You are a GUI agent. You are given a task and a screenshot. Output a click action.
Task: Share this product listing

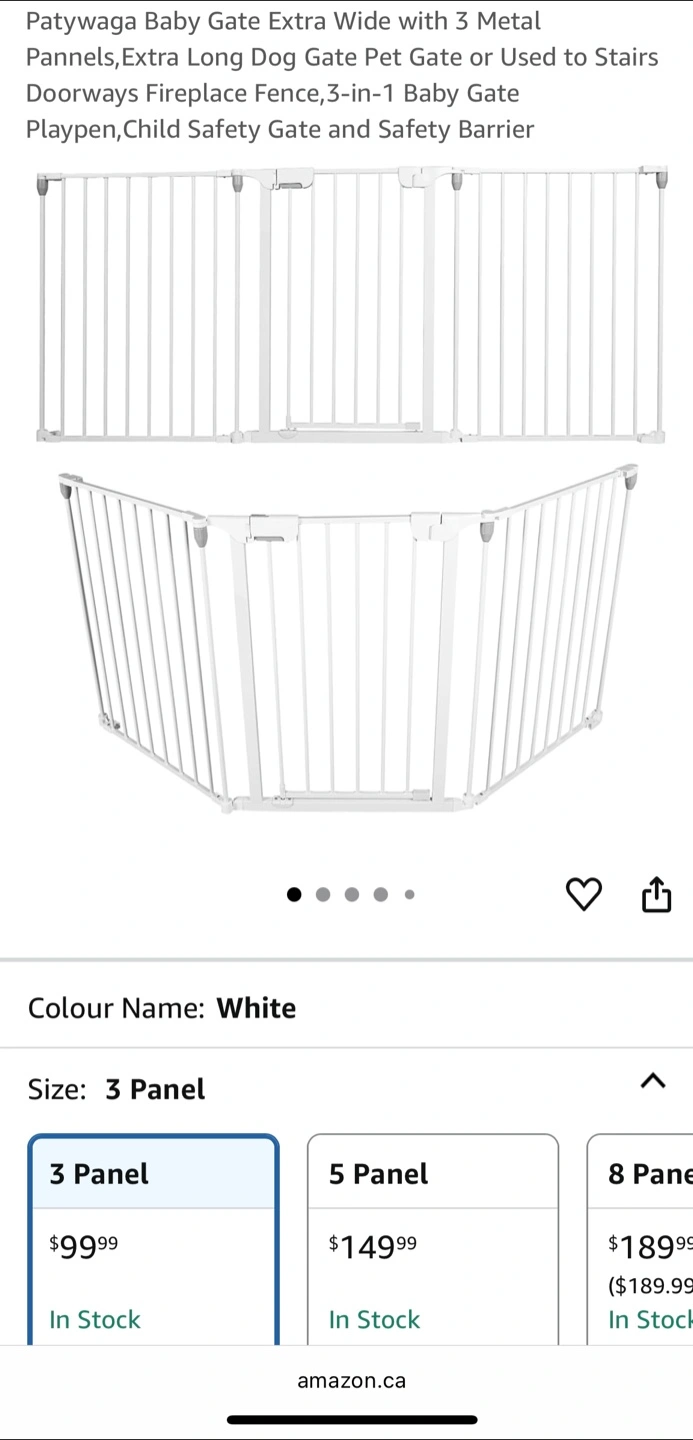(656, 894)
